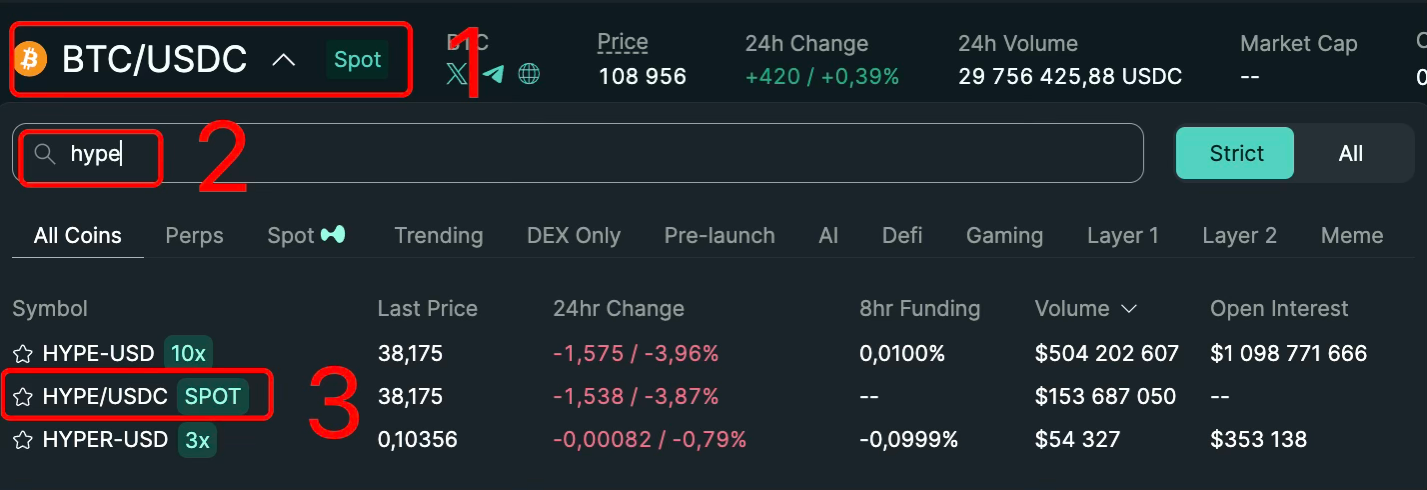
Task: Open the Pre-launch tab
Action: 719,236
